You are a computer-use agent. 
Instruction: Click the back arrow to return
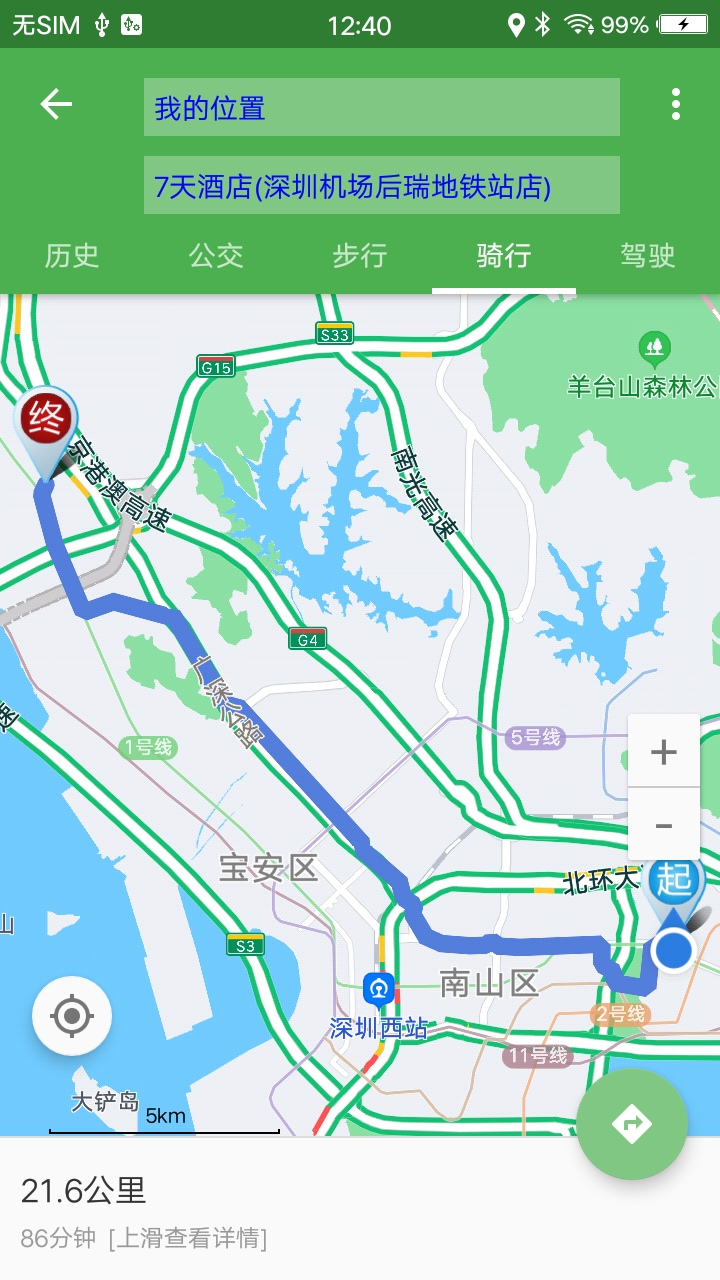point(57,105)
